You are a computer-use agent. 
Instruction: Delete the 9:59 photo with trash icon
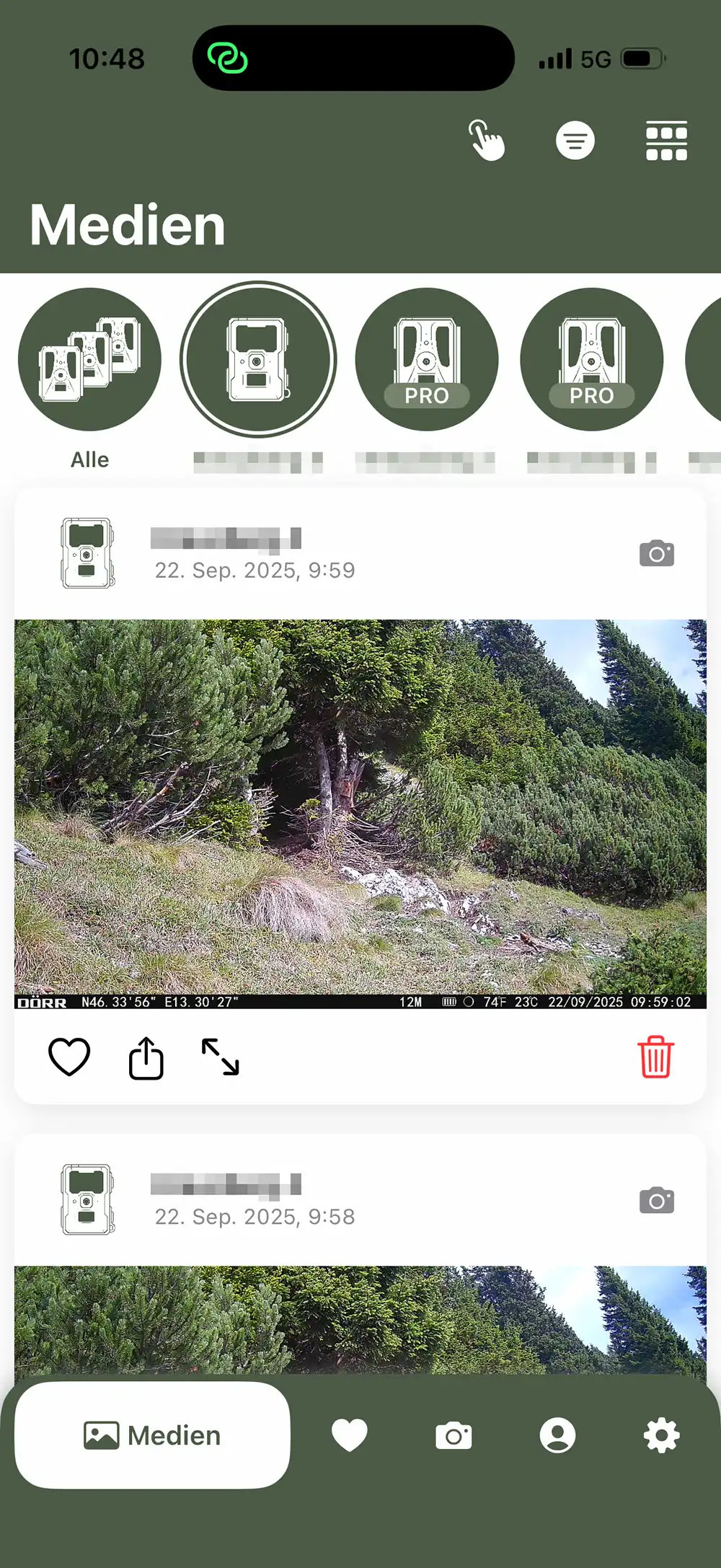[x=656, y=1057]
